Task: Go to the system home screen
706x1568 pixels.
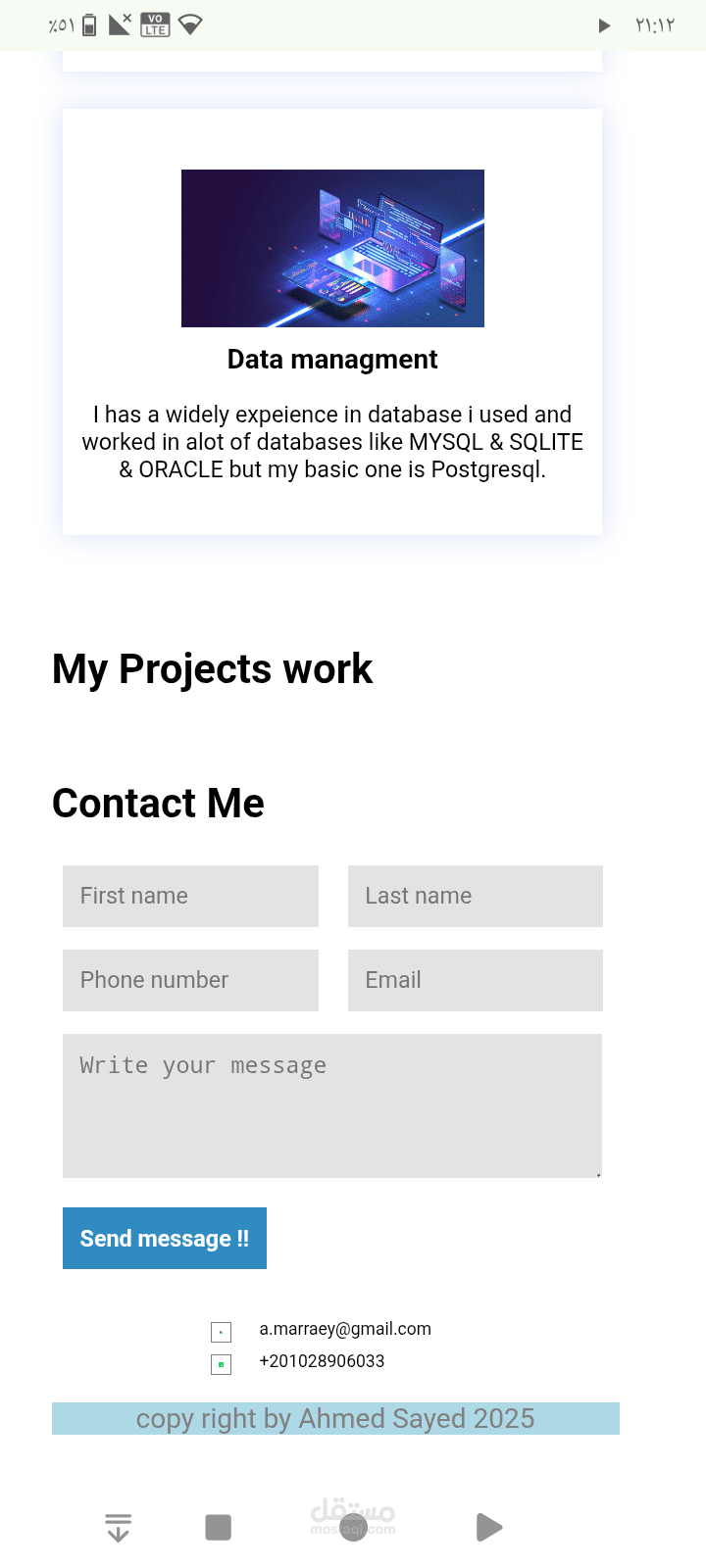Action: pyautogui.click(x=353, y=1527)
